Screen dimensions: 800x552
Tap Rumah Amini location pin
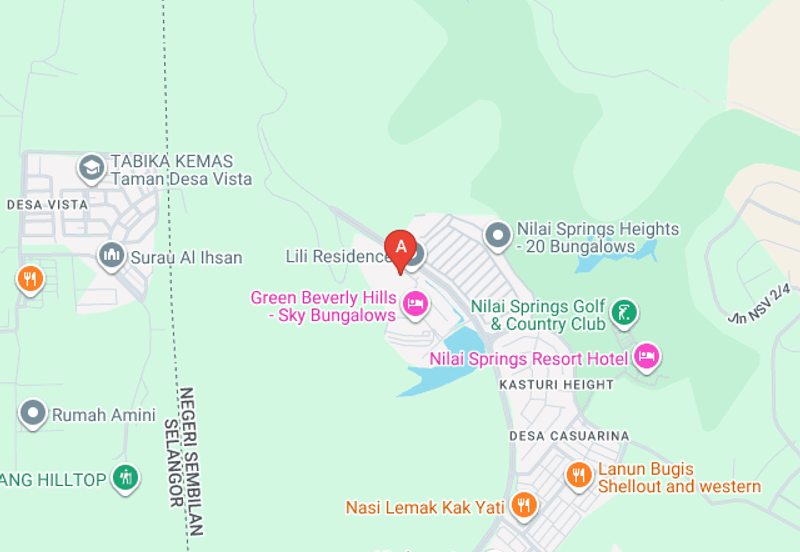pos(33,413)
